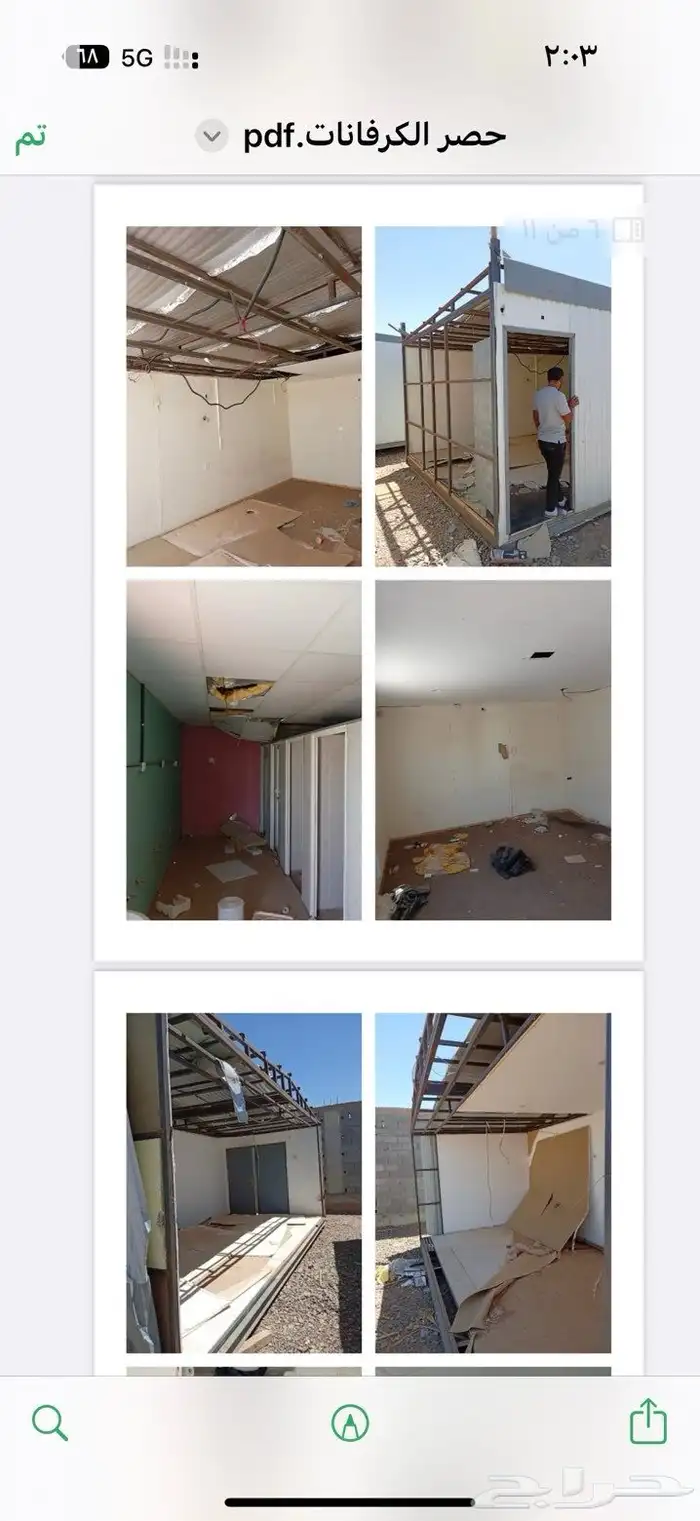Open the markup pen tool
700x1521 pixels.
350,1422
